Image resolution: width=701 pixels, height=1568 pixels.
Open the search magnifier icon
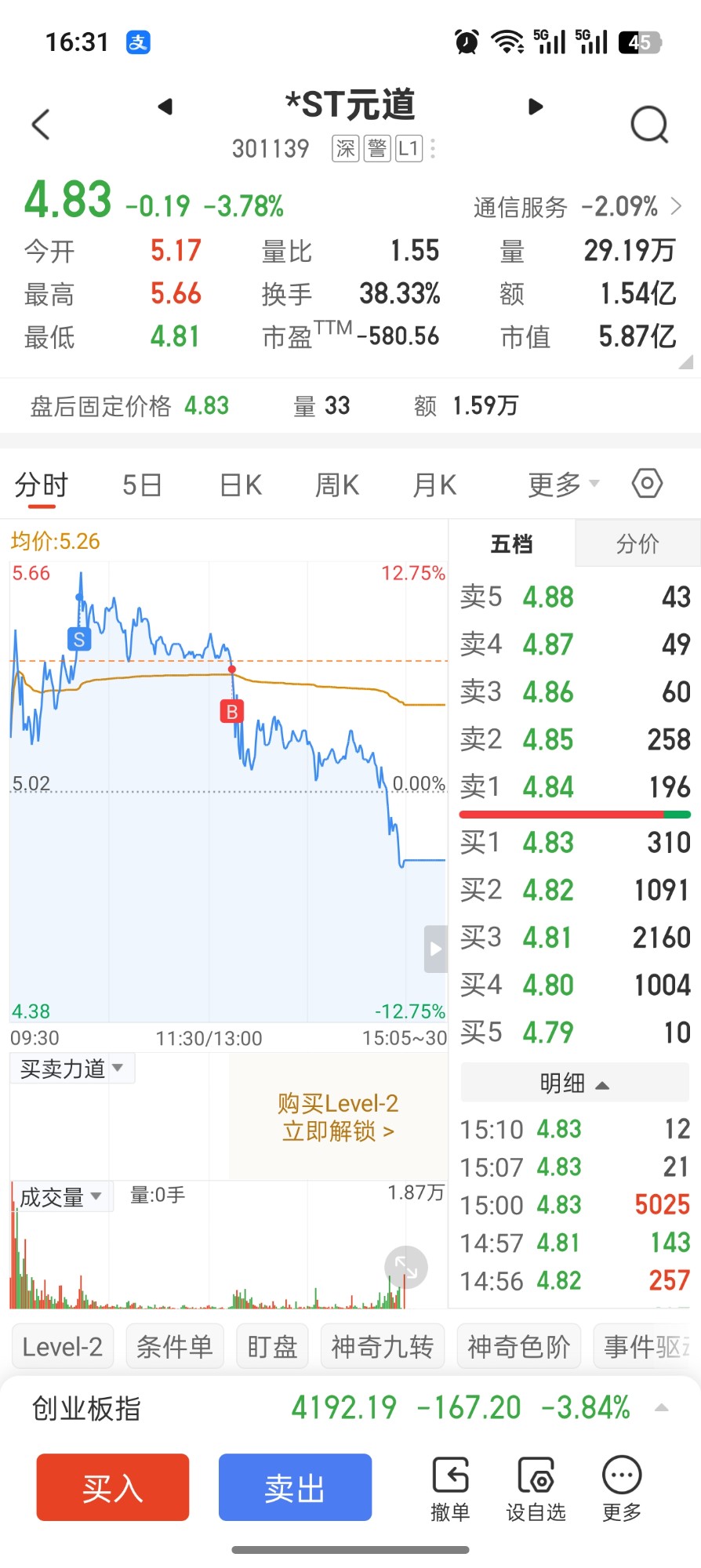click(649, 125)
